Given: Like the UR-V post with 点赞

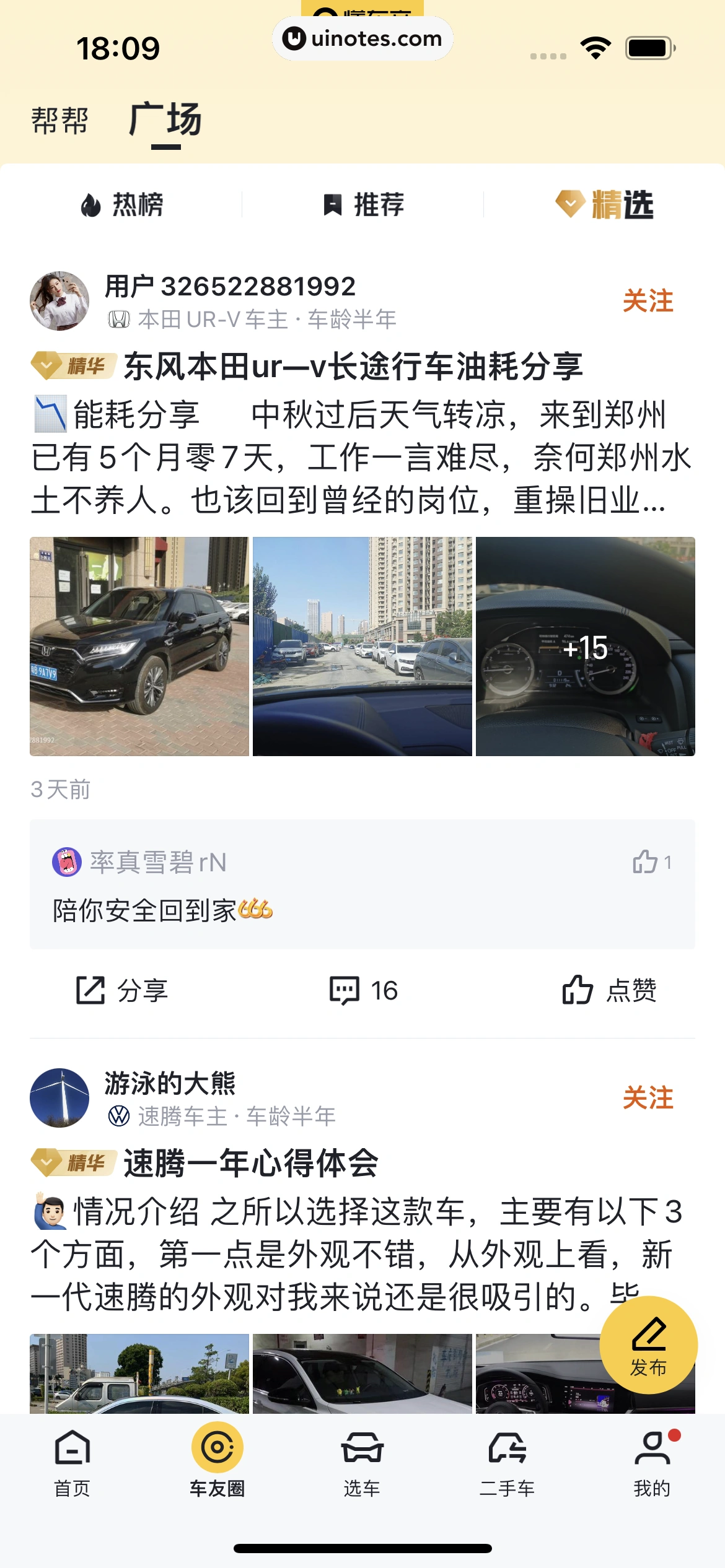Looking at the screenshot, I should (x=609, y=990).
